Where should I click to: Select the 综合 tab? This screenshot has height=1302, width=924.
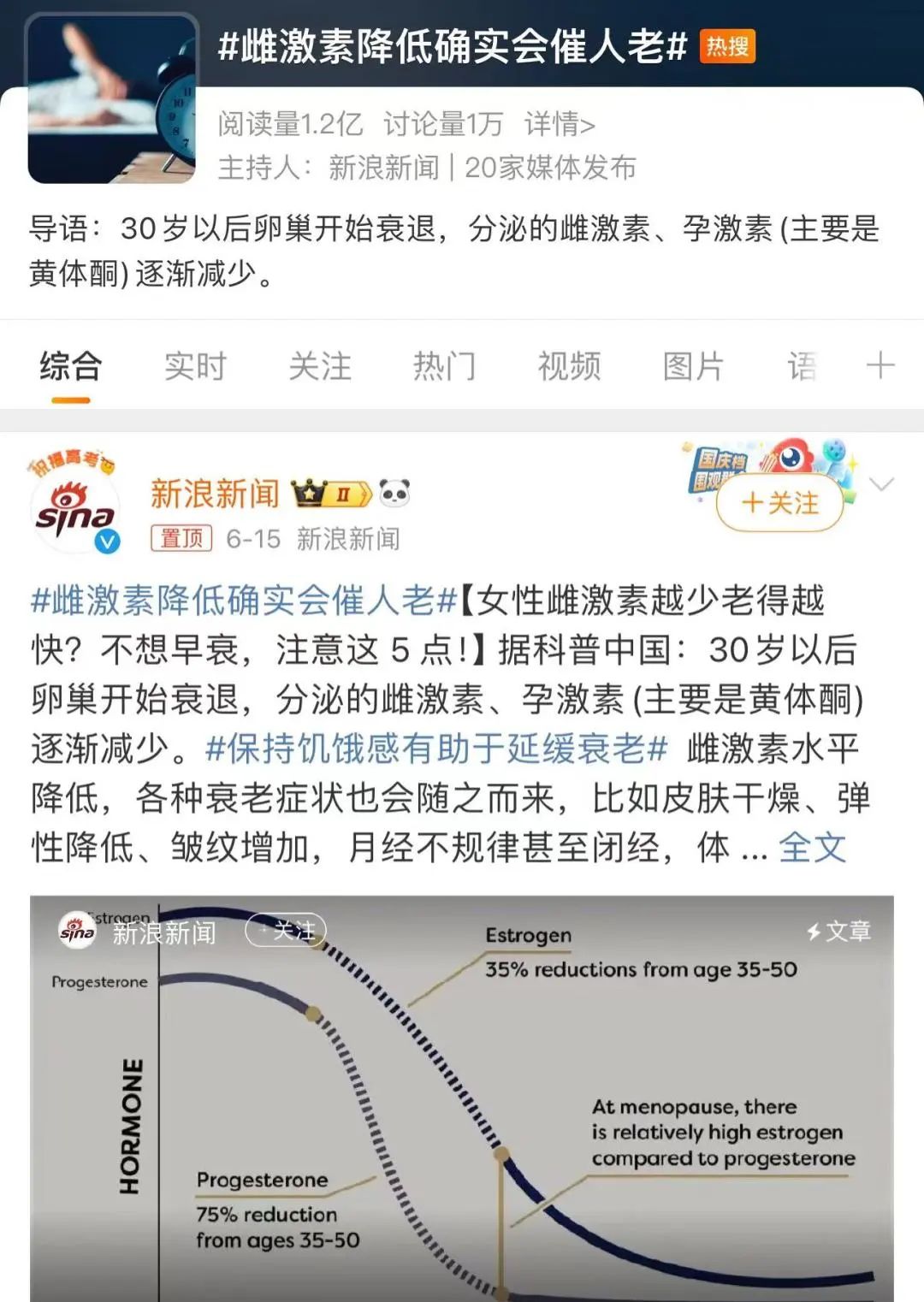[71, 366]
